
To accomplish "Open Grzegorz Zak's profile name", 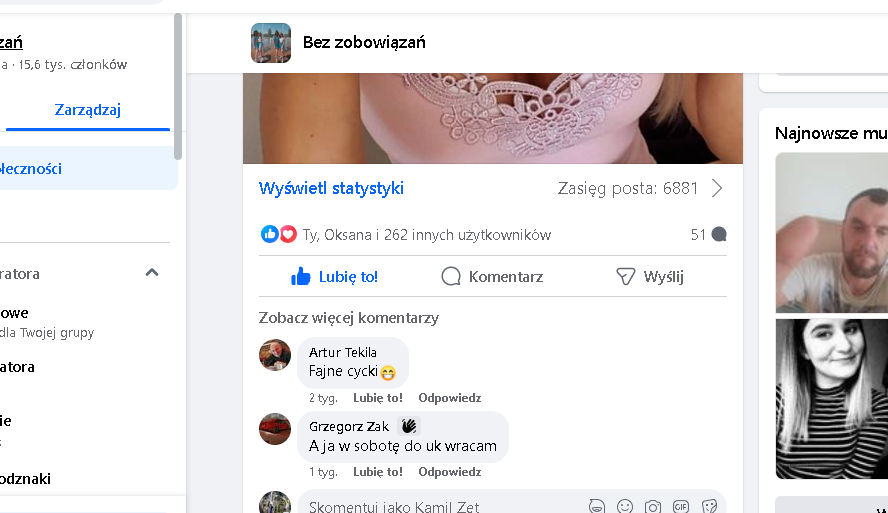I will coord(349,426).
